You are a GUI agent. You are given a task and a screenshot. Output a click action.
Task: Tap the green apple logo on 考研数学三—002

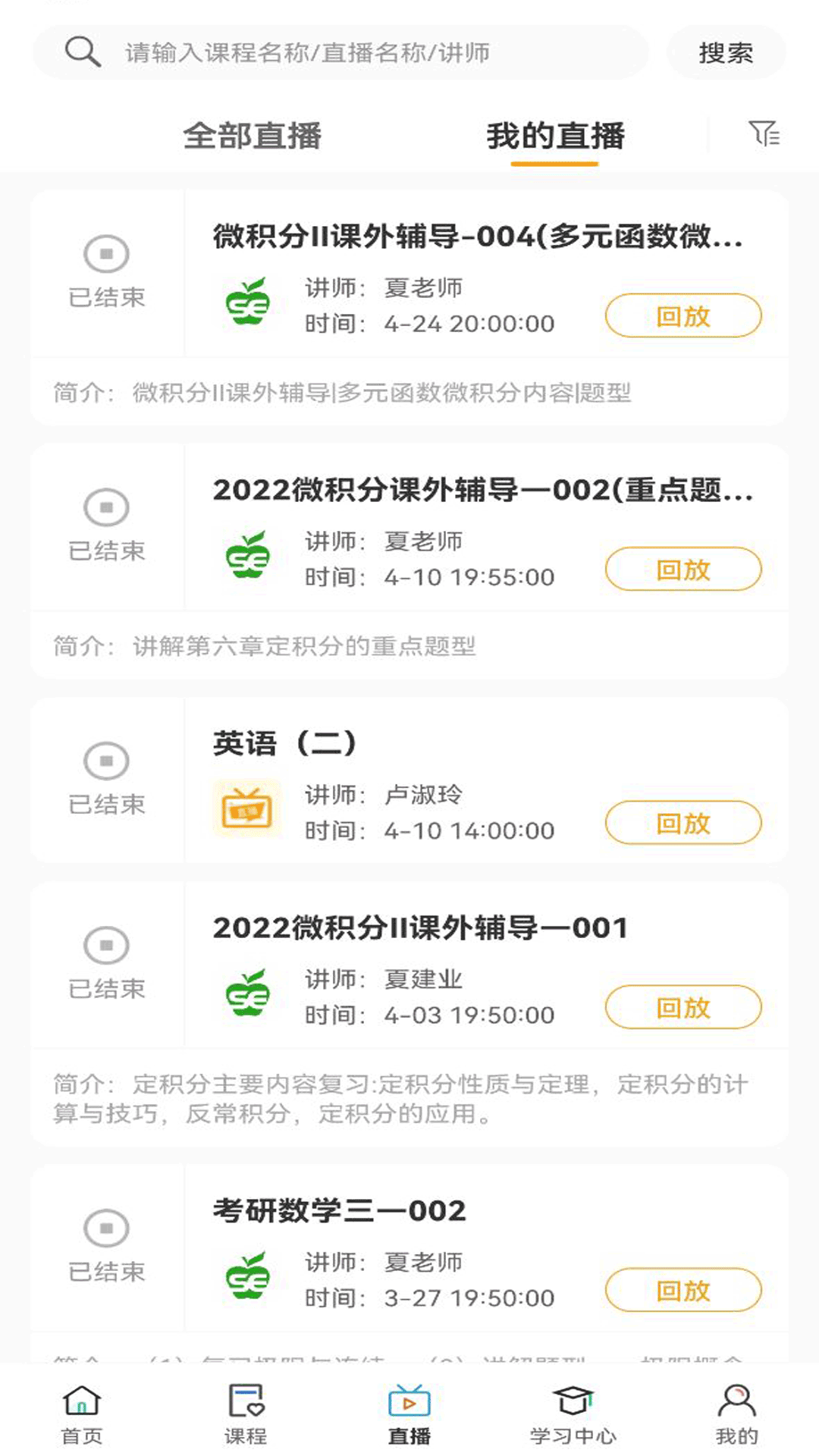tap(247, 1274)
